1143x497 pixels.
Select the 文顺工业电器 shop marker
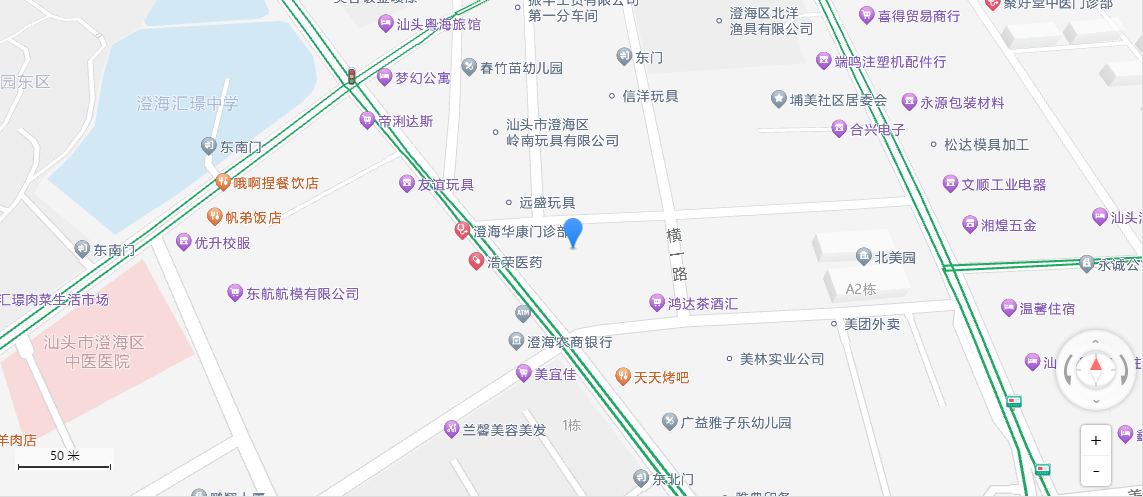950,184
